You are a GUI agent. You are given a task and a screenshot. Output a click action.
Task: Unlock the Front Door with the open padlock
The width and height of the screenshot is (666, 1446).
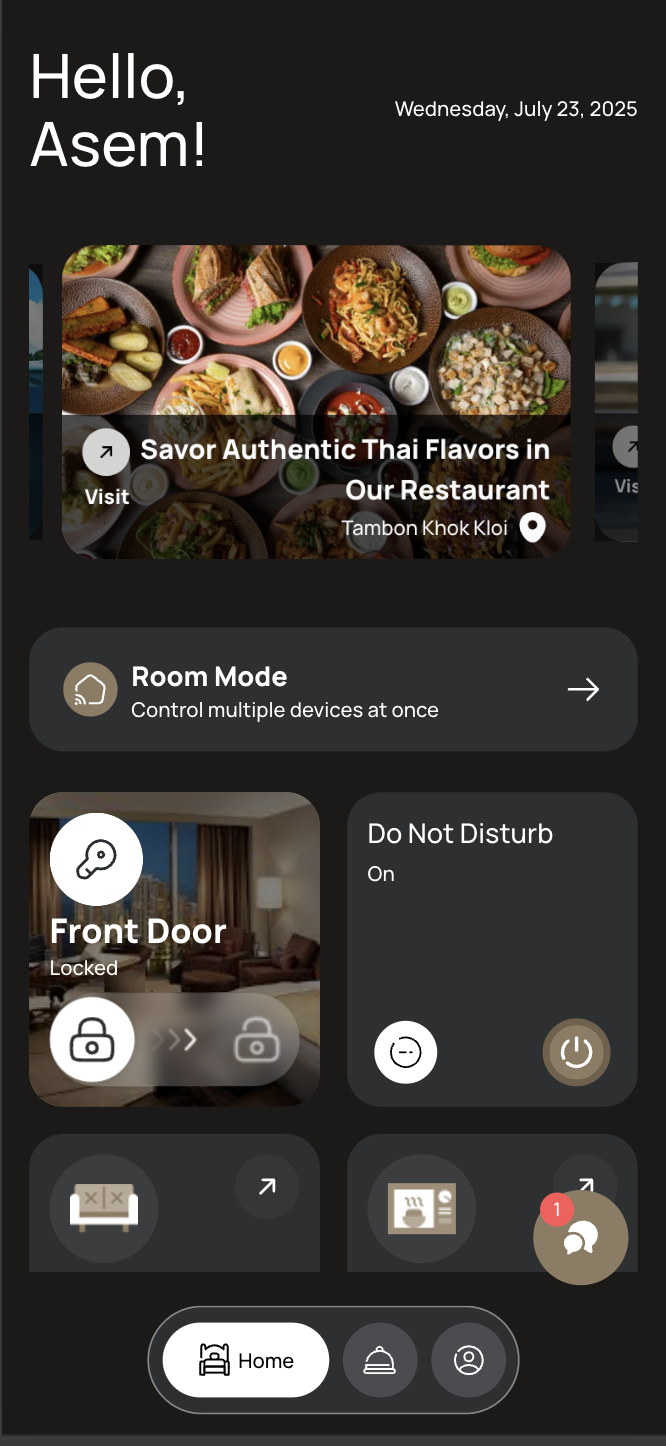coord(257,1041)
